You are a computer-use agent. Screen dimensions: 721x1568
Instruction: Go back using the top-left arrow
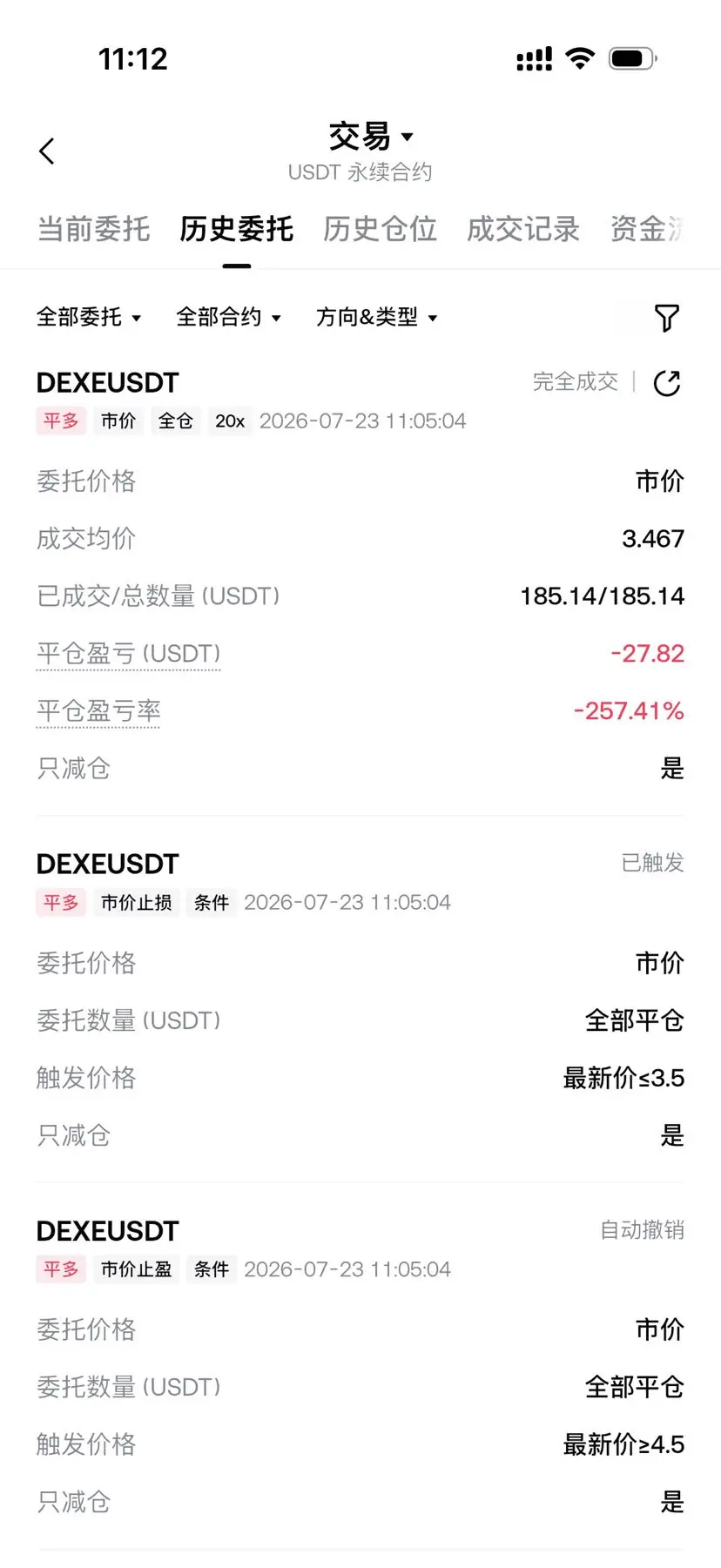pos(47,151)
